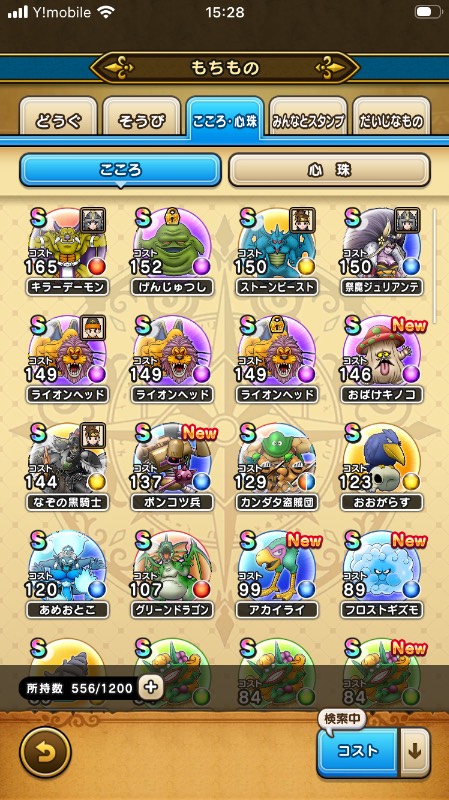
Task: Switch to the そうび tab
Action: [x=141, y=117]
